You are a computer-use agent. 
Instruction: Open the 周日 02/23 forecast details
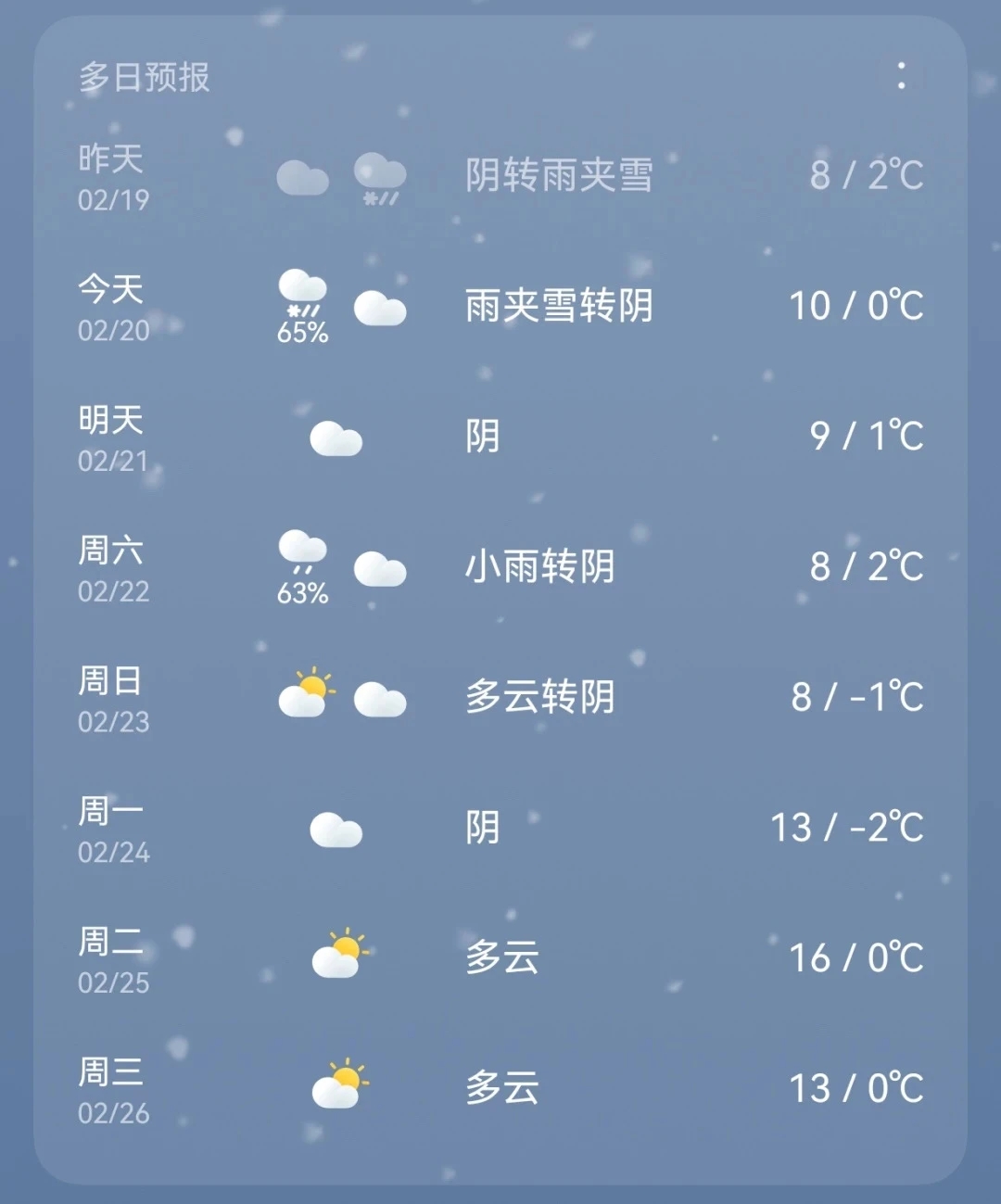tap(500, 698)
